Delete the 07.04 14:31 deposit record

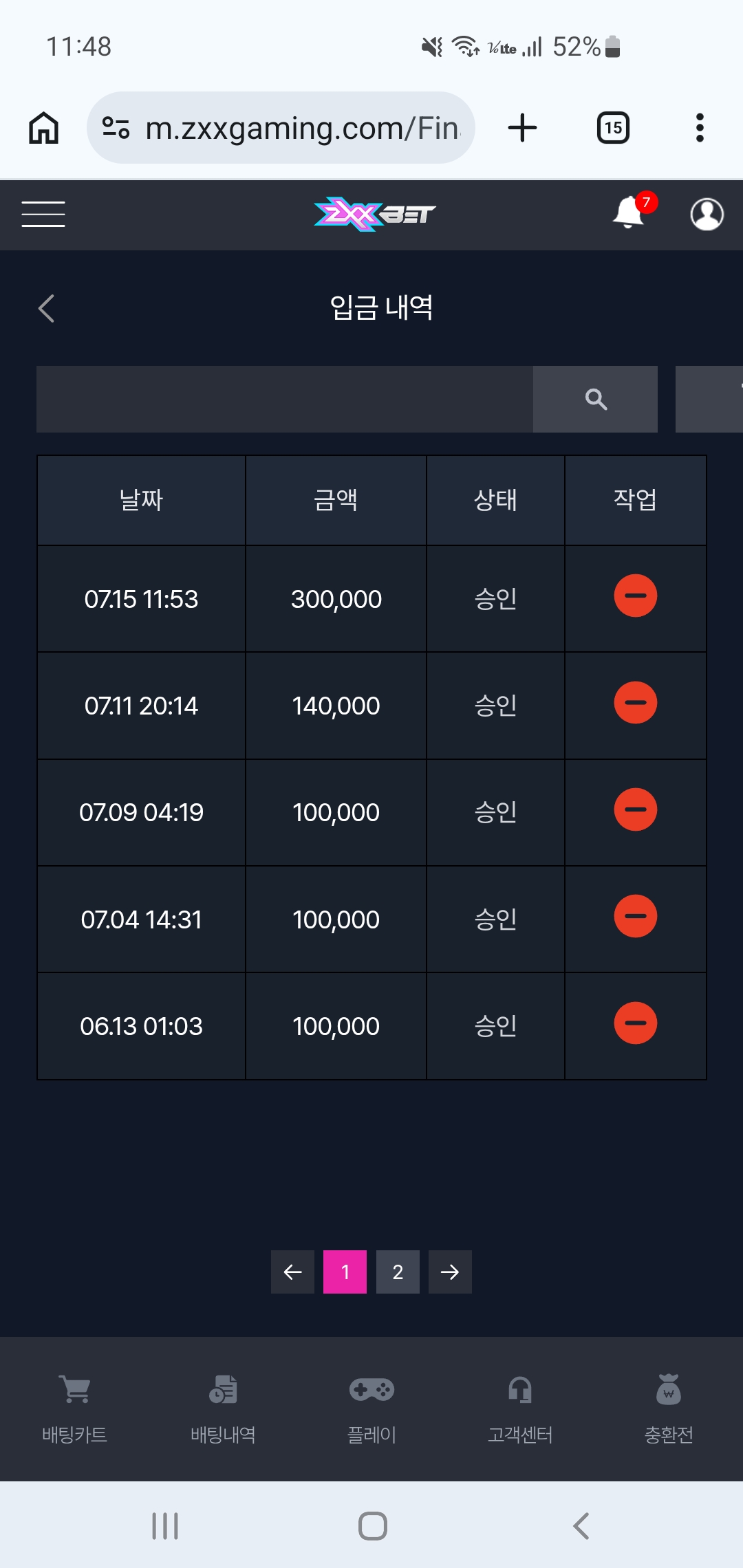pyautogui.click(x=635, y=916)
